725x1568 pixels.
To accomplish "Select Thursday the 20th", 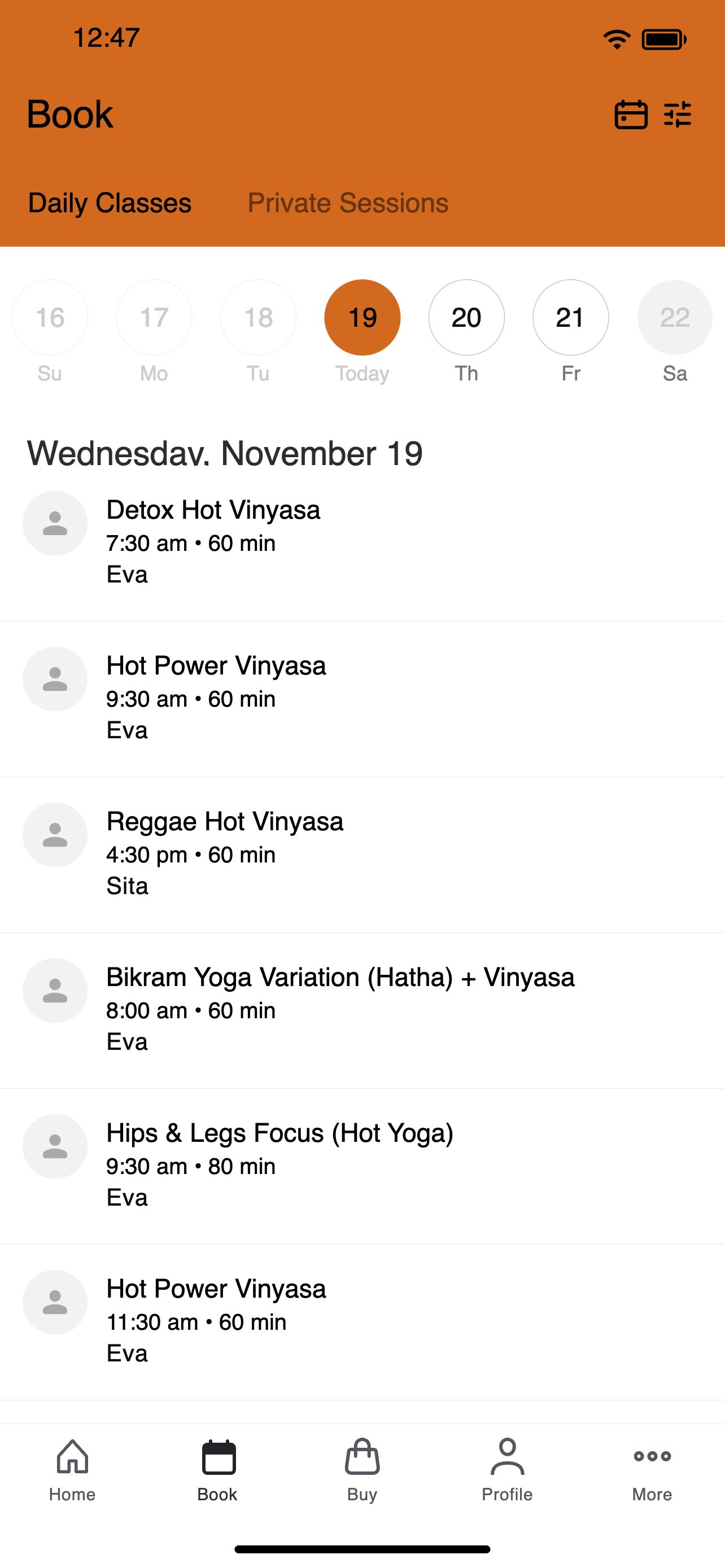I will click(466, 318).
